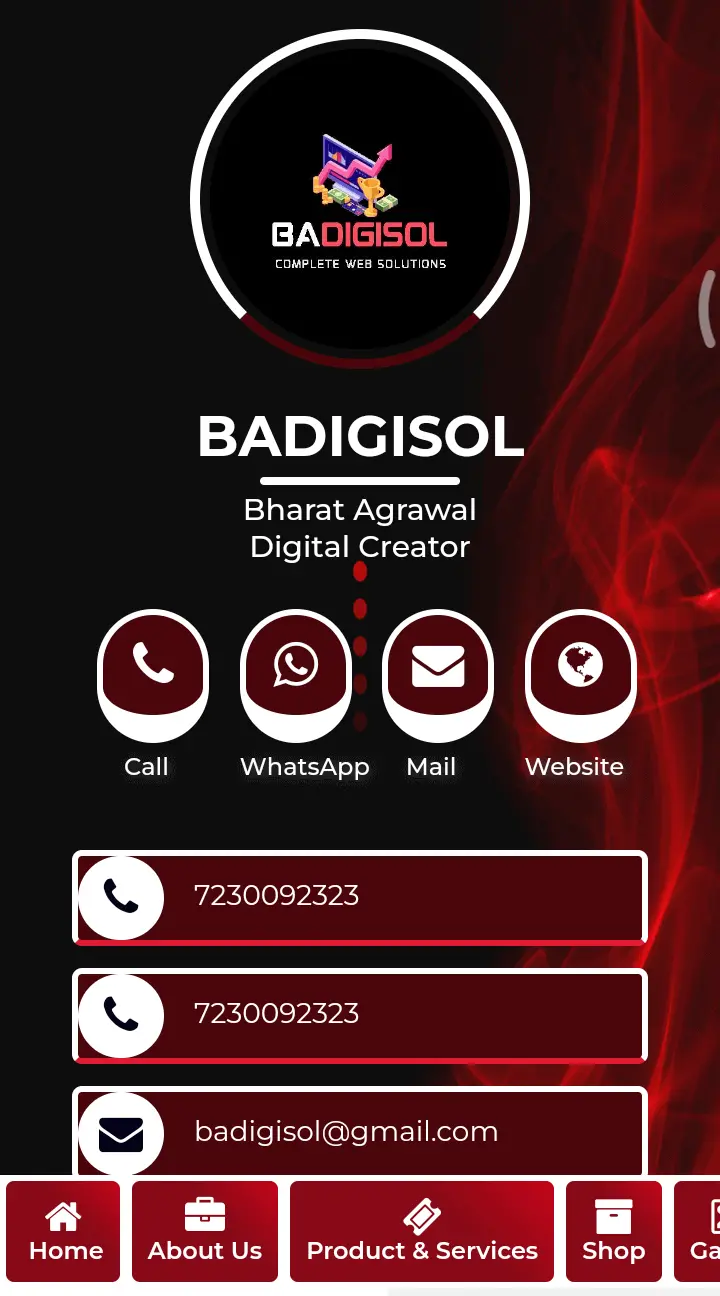
Task: Email badigisol@gmail.com from the contact row
Action: 360,1132
